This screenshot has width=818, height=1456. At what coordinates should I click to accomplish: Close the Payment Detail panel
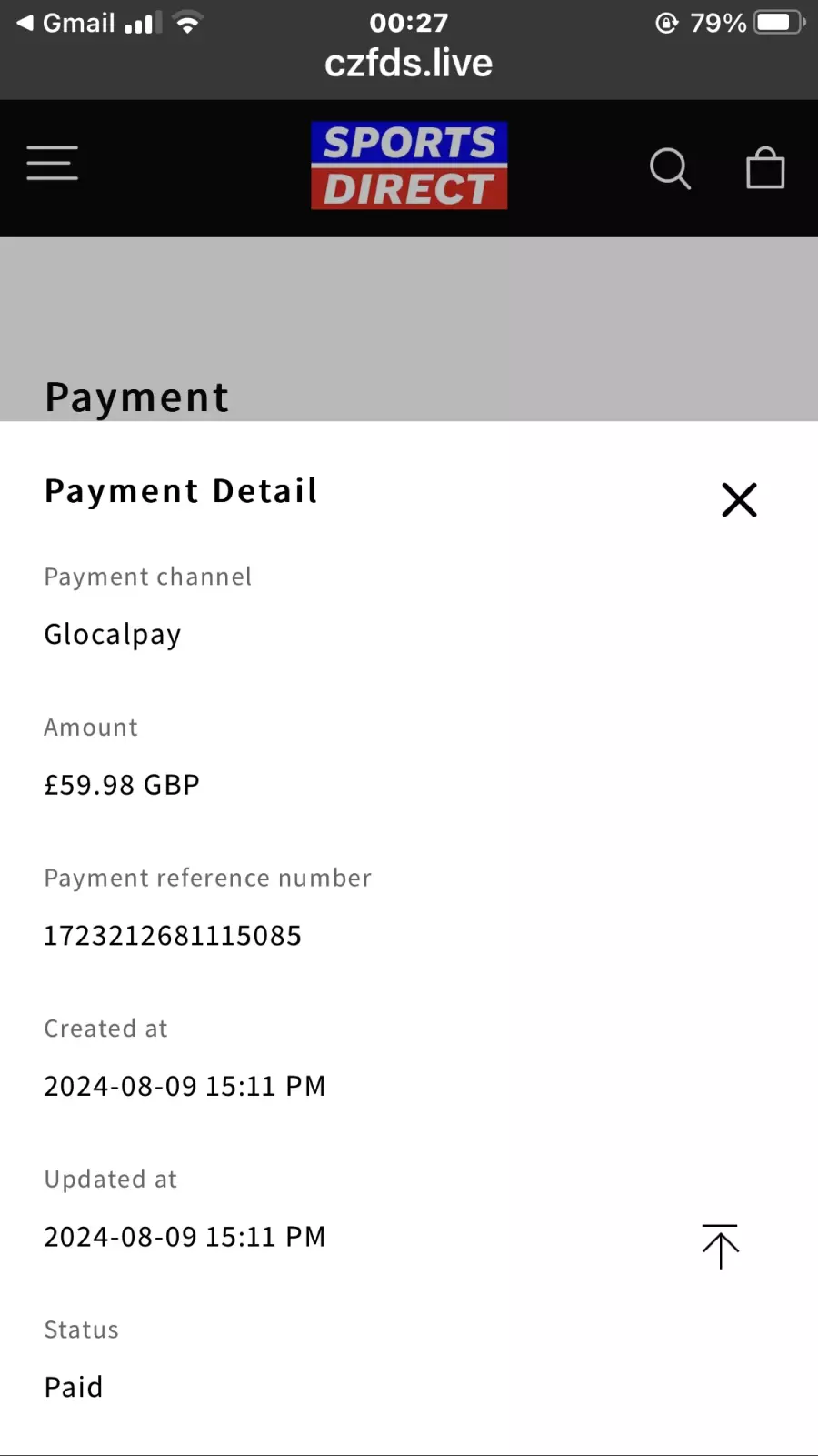coord(739,499)
